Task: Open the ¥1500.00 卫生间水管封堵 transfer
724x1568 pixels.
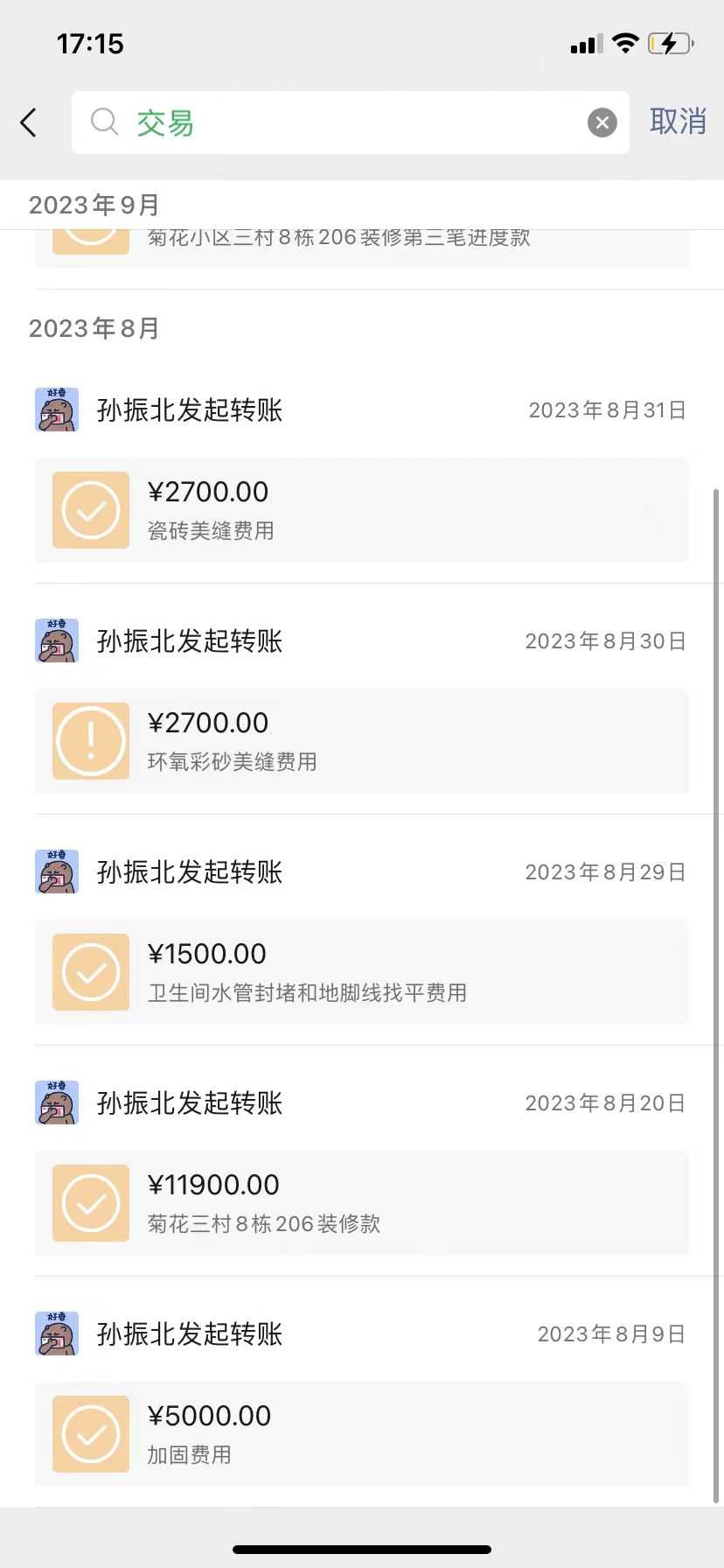Action: pos(361,972)
